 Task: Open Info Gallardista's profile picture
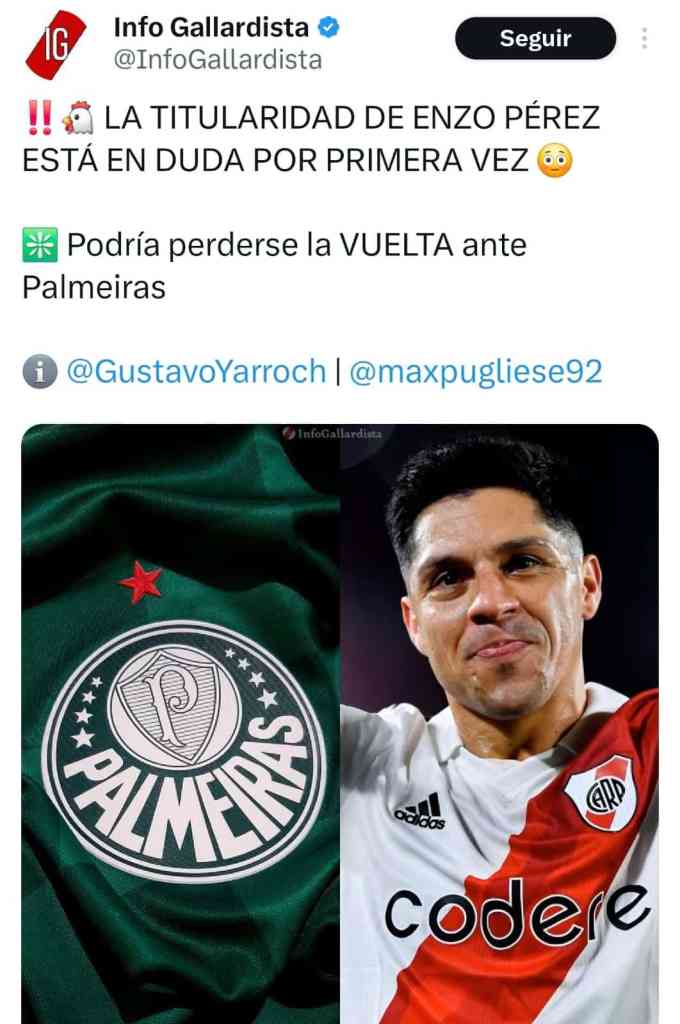click(56, 45)
